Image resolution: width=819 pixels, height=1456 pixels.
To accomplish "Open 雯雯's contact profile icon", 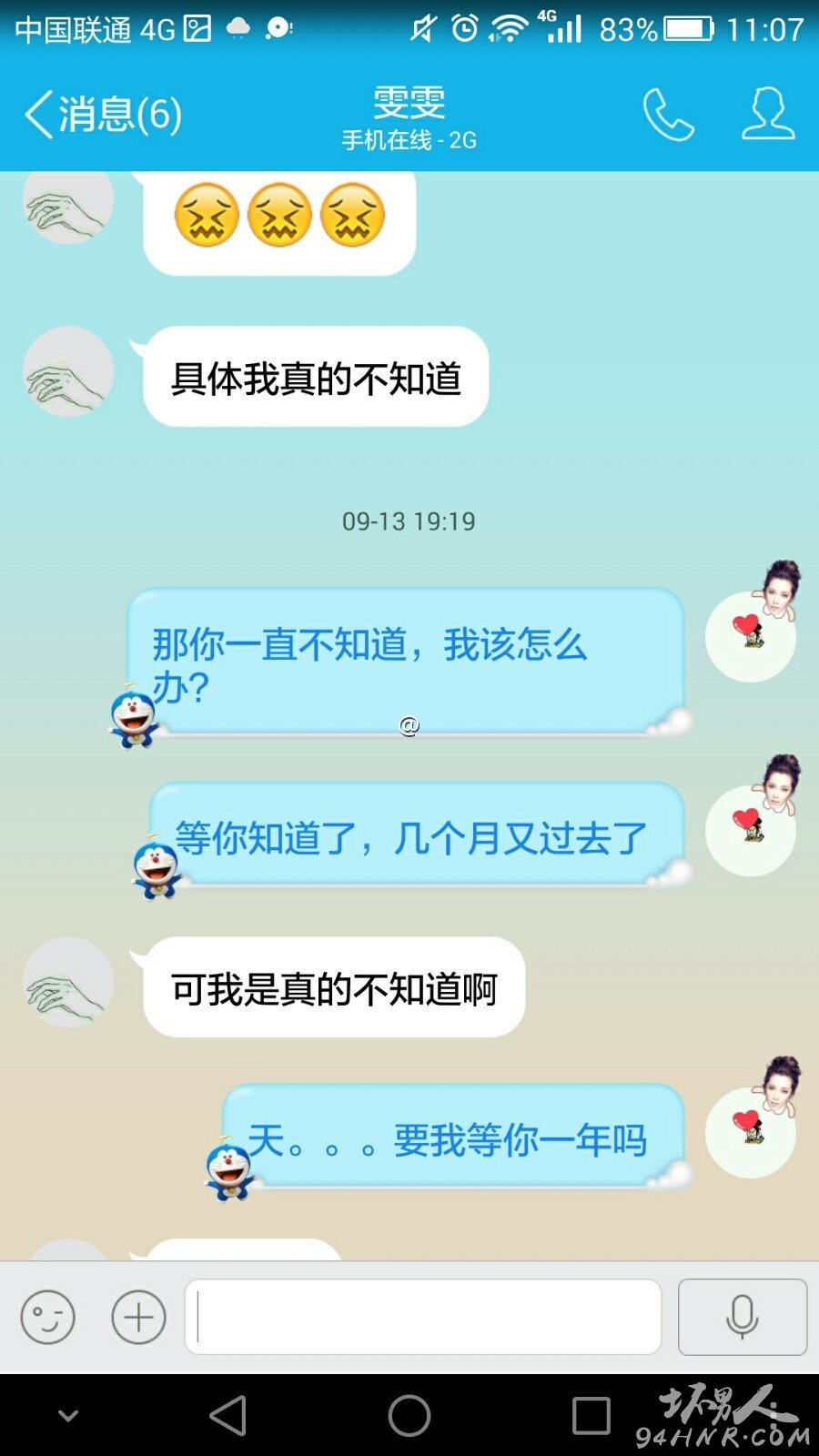I will tap(768, 114).
